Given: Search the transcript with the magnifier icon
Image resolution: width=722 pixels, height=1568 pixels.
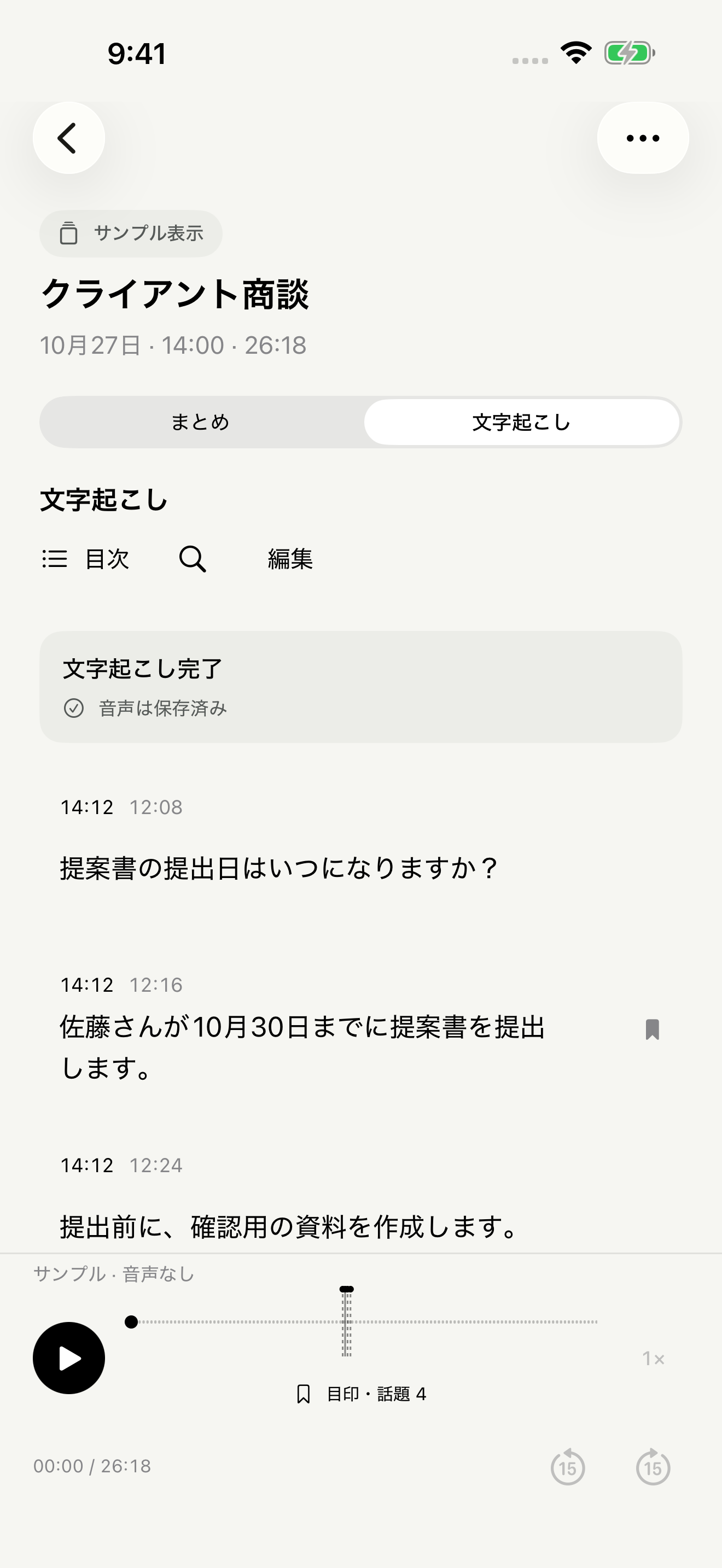Looking at the screenshot, I should (x=193, y=559).
